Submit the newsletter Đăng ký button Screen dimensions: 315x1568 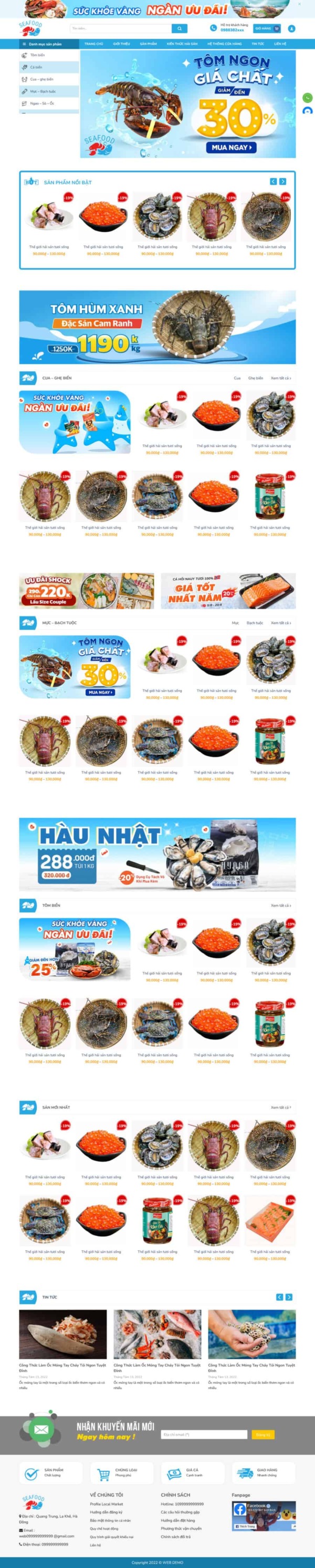pyautogui.click(x=262, y=1435)
